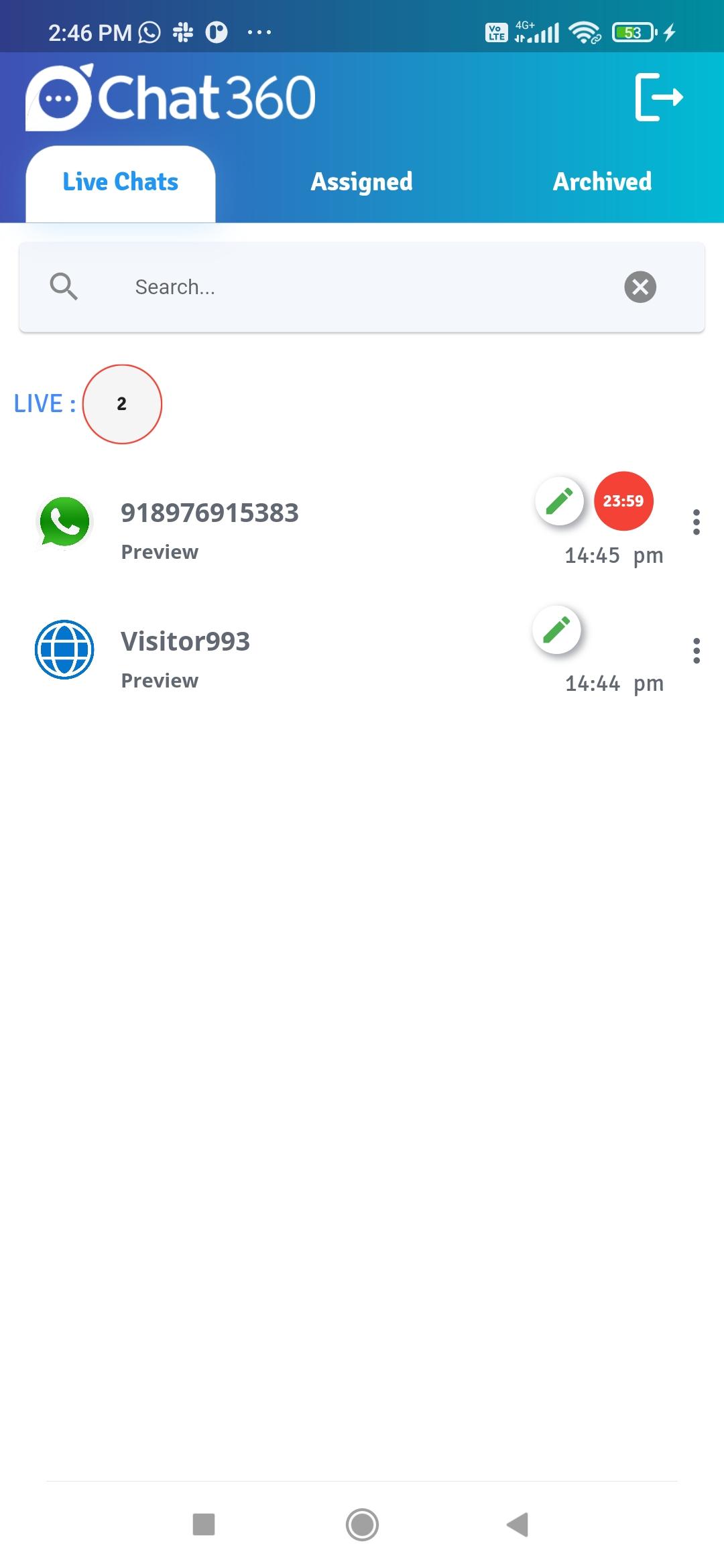Clear the search with the X button
724x1568 pixels.
[640, 287]
